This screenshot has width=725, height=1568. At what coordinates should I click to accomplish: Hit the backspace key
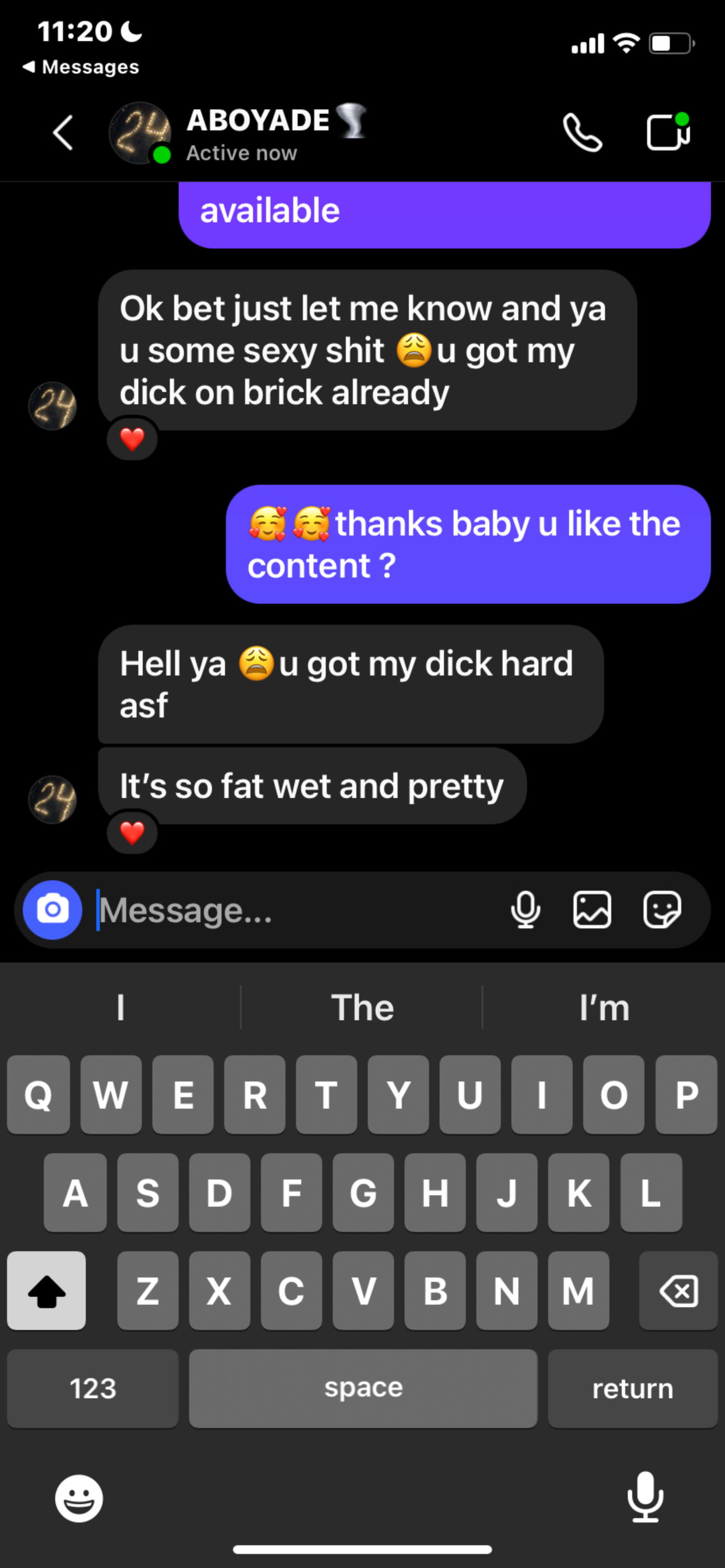click(x=678, y=1290)
